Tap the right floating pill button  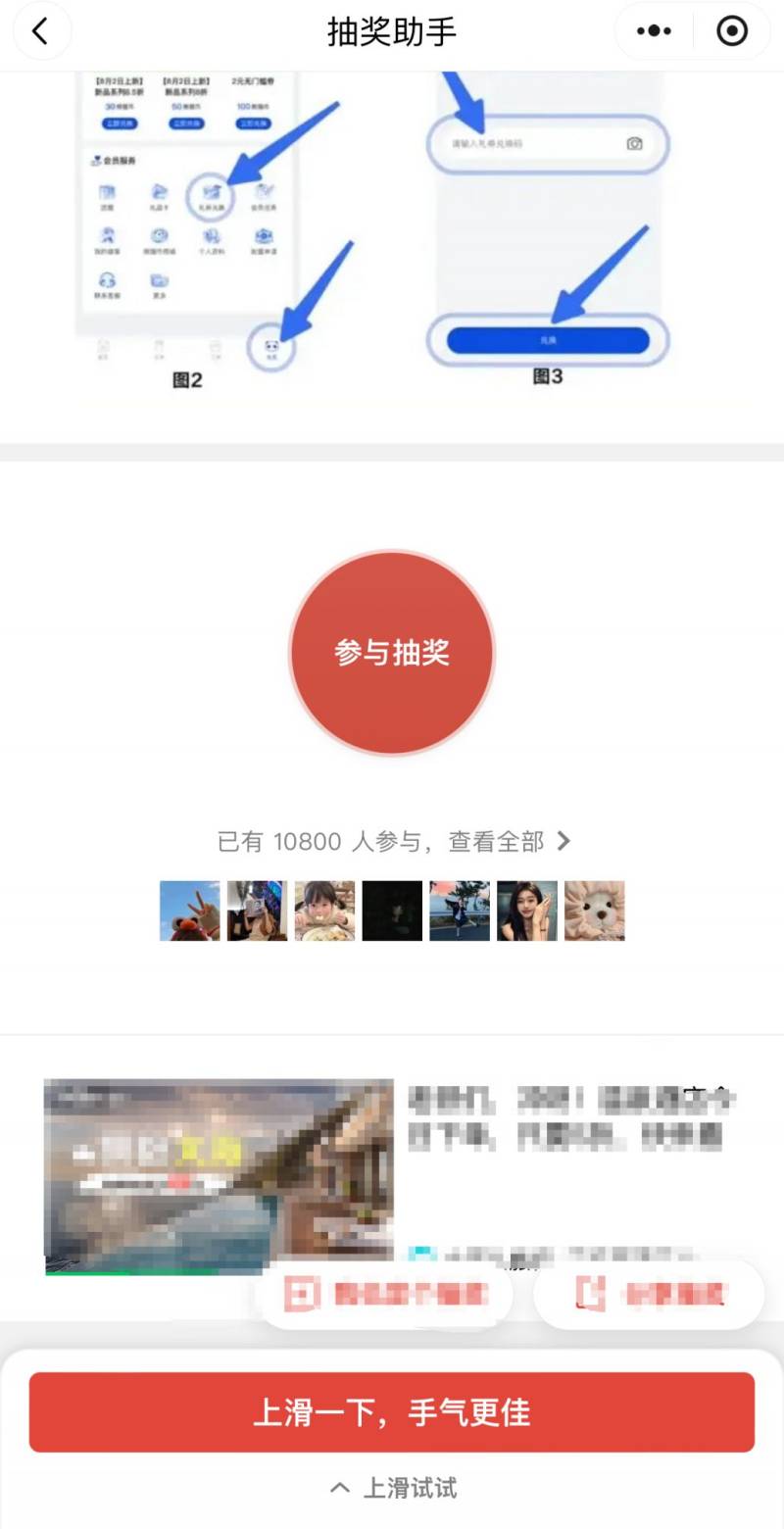[649, 1295]
